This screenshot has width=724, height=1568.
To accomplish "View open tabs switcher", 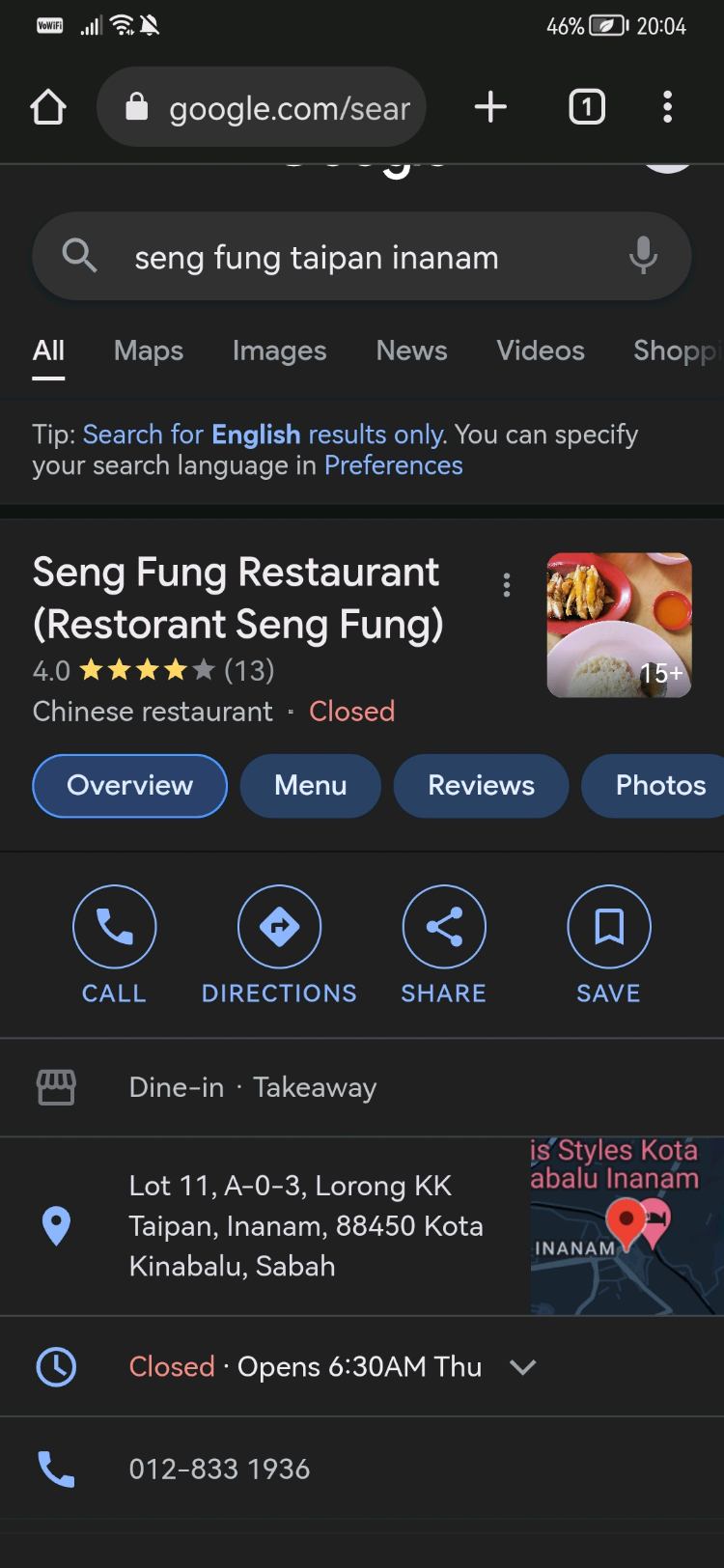I will tap(587, 107).
